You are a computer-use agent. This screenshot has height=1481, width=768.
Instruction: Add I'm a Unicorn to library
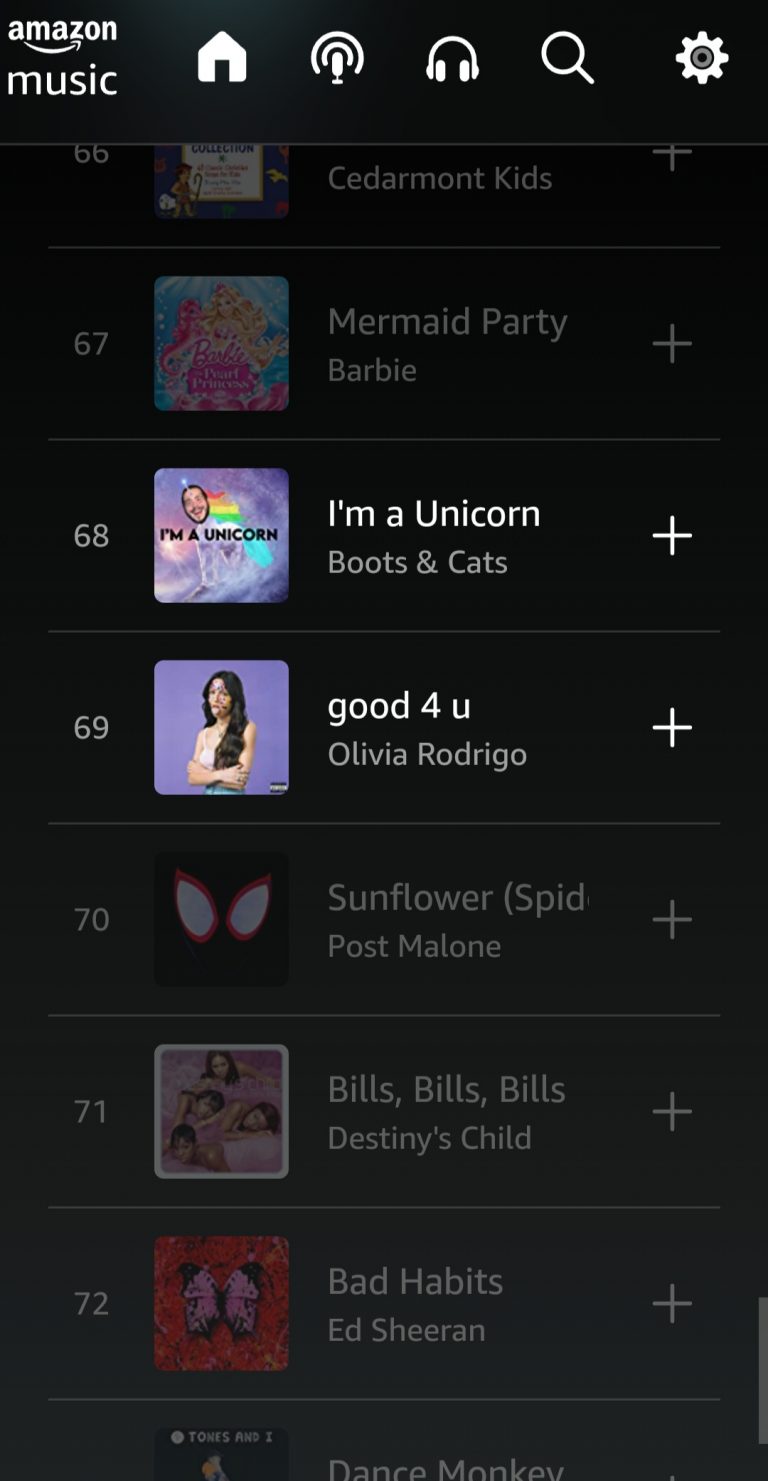672,536
